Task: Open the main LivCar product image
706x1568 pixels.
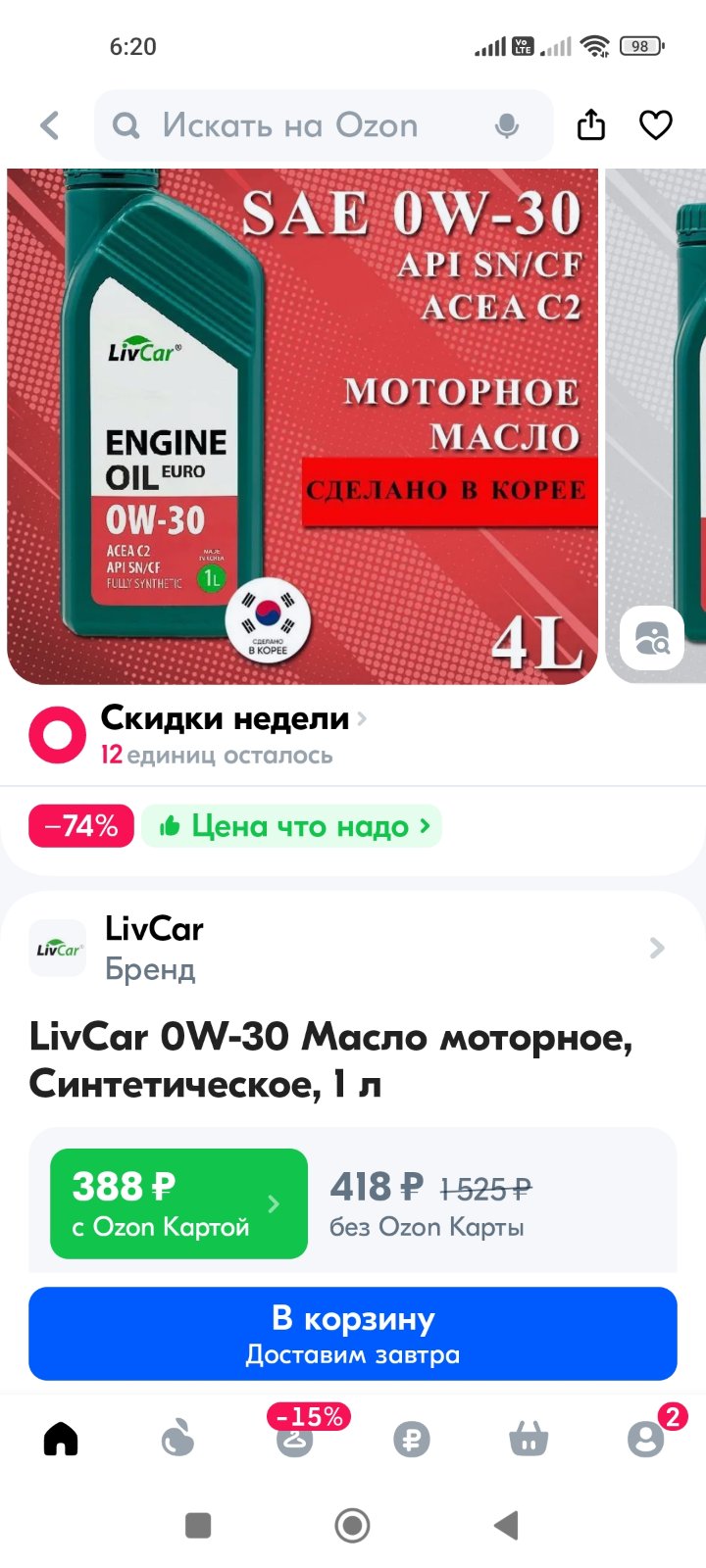Action: (x=302, y=425)
